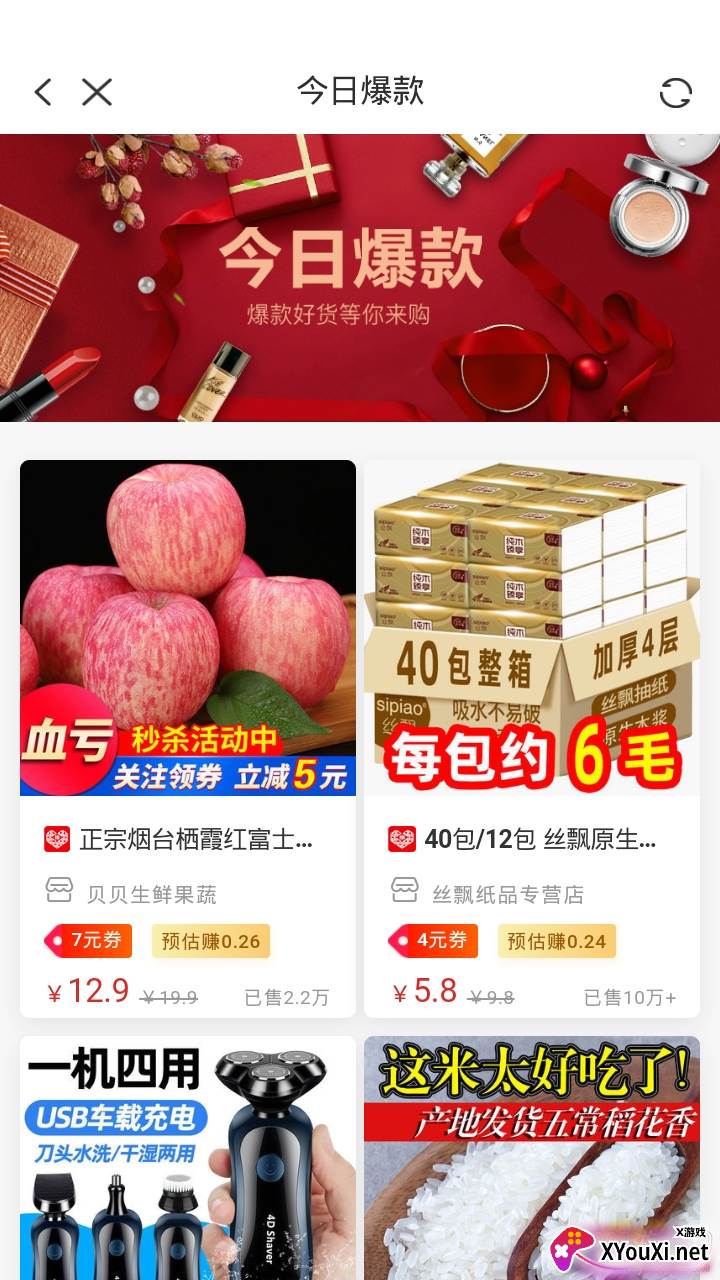Open the 烟台栖霞红富士 apple product card

click(188, 628)
